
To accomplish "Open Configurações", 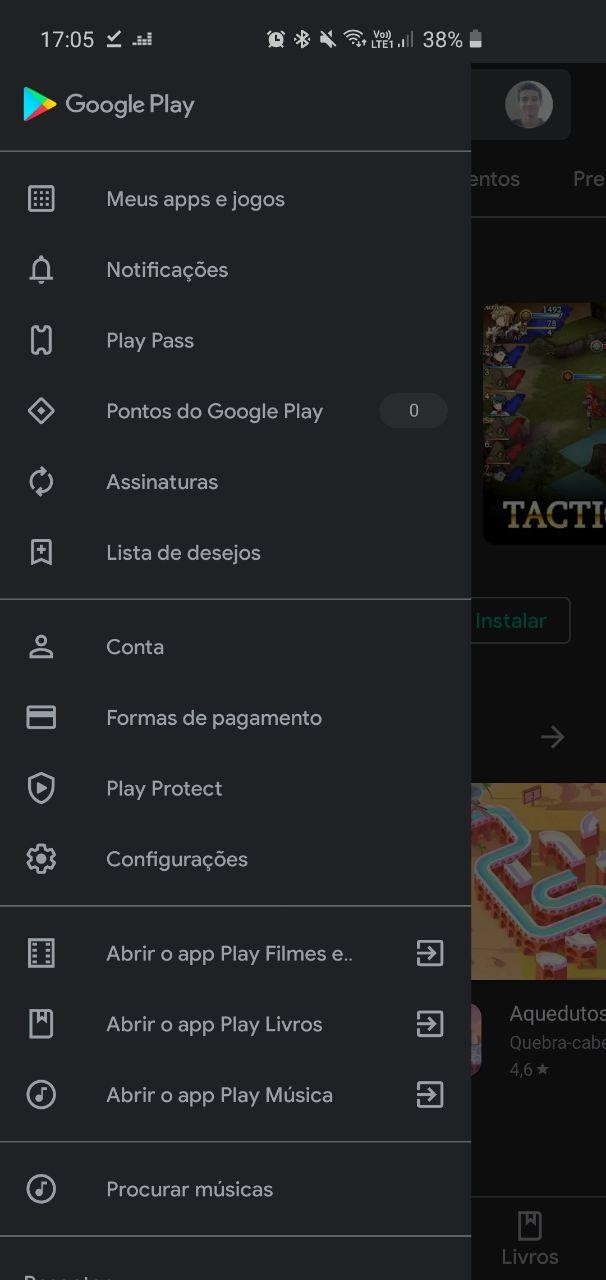I will tap(177, 859).
